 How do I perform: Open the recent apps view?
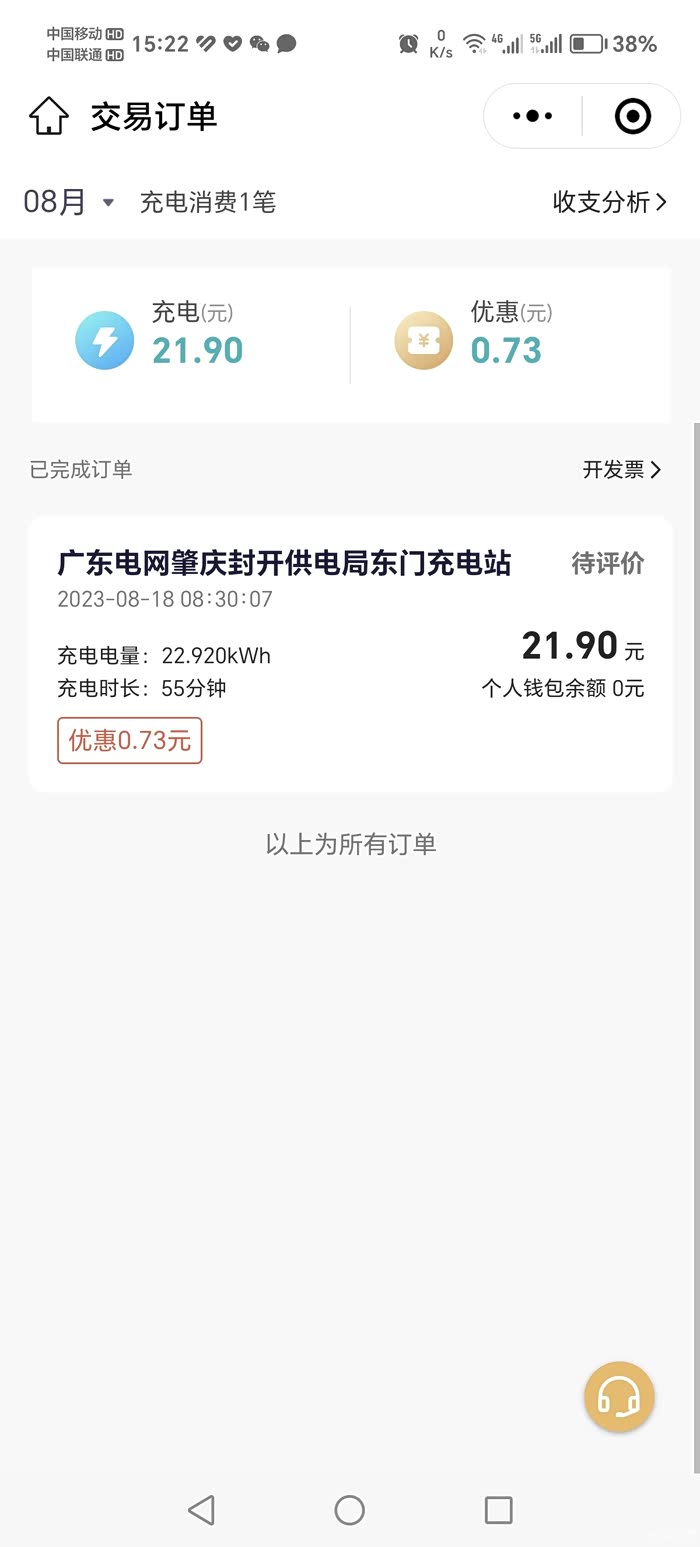(498, 1510)
